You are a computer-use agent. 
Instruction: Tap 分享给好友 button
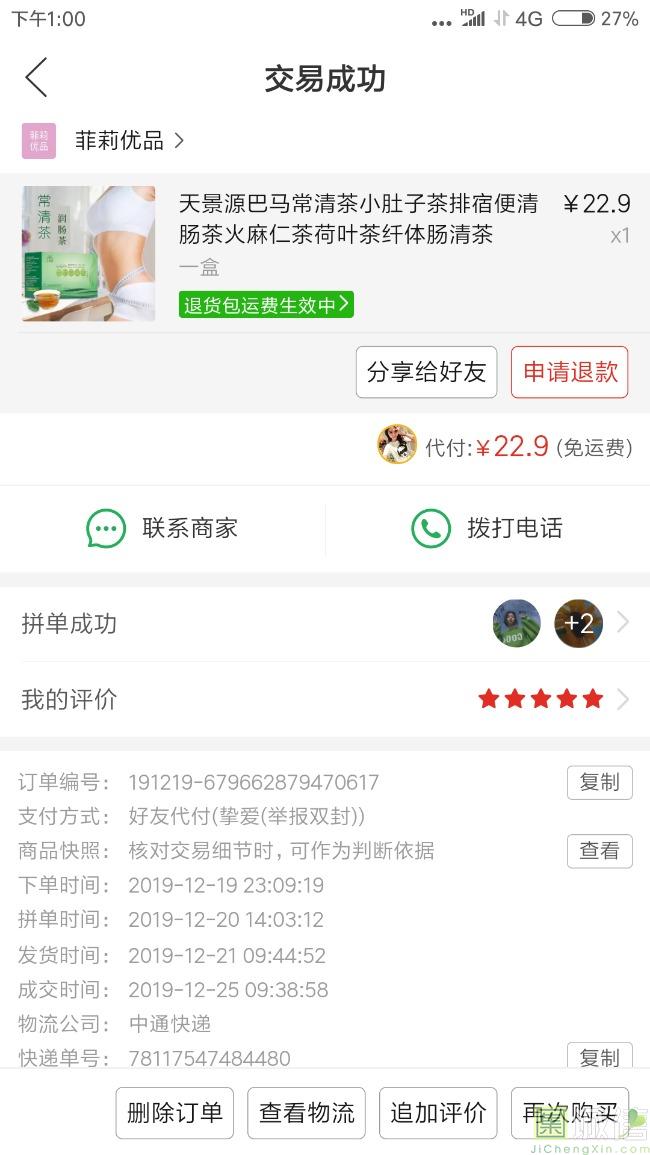click(x=426, y=372)
